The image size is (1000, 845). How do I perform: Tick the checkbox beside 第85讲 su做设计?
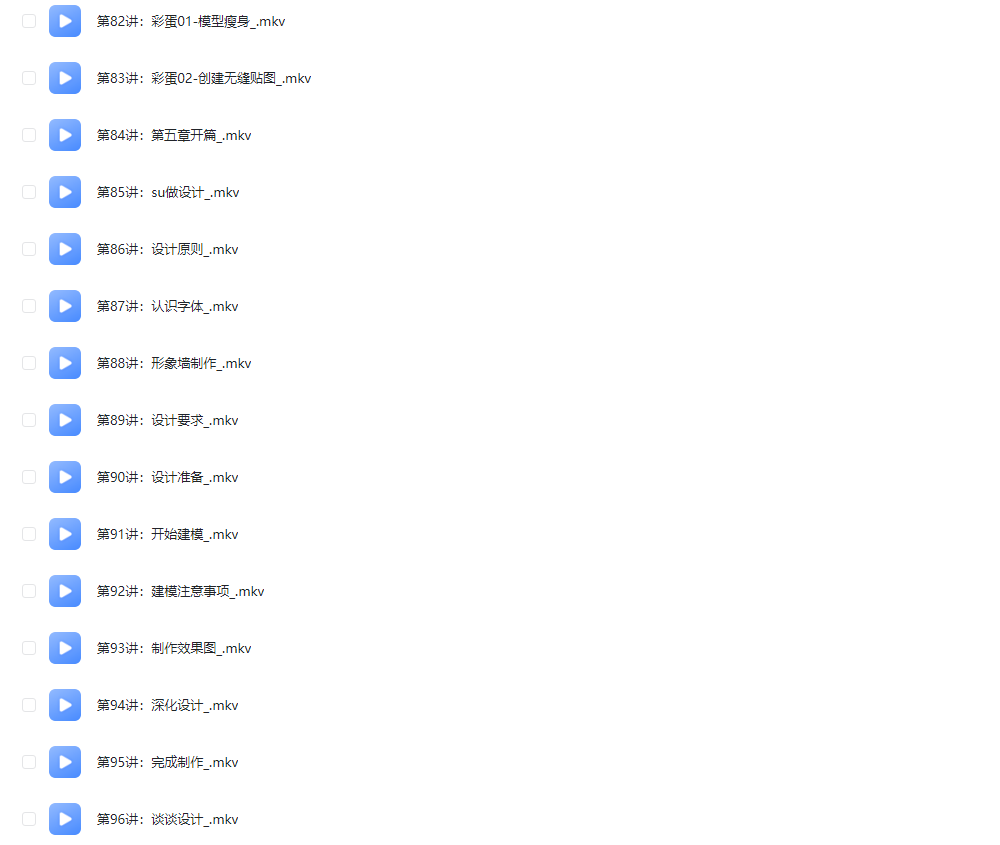coord(29,192)
